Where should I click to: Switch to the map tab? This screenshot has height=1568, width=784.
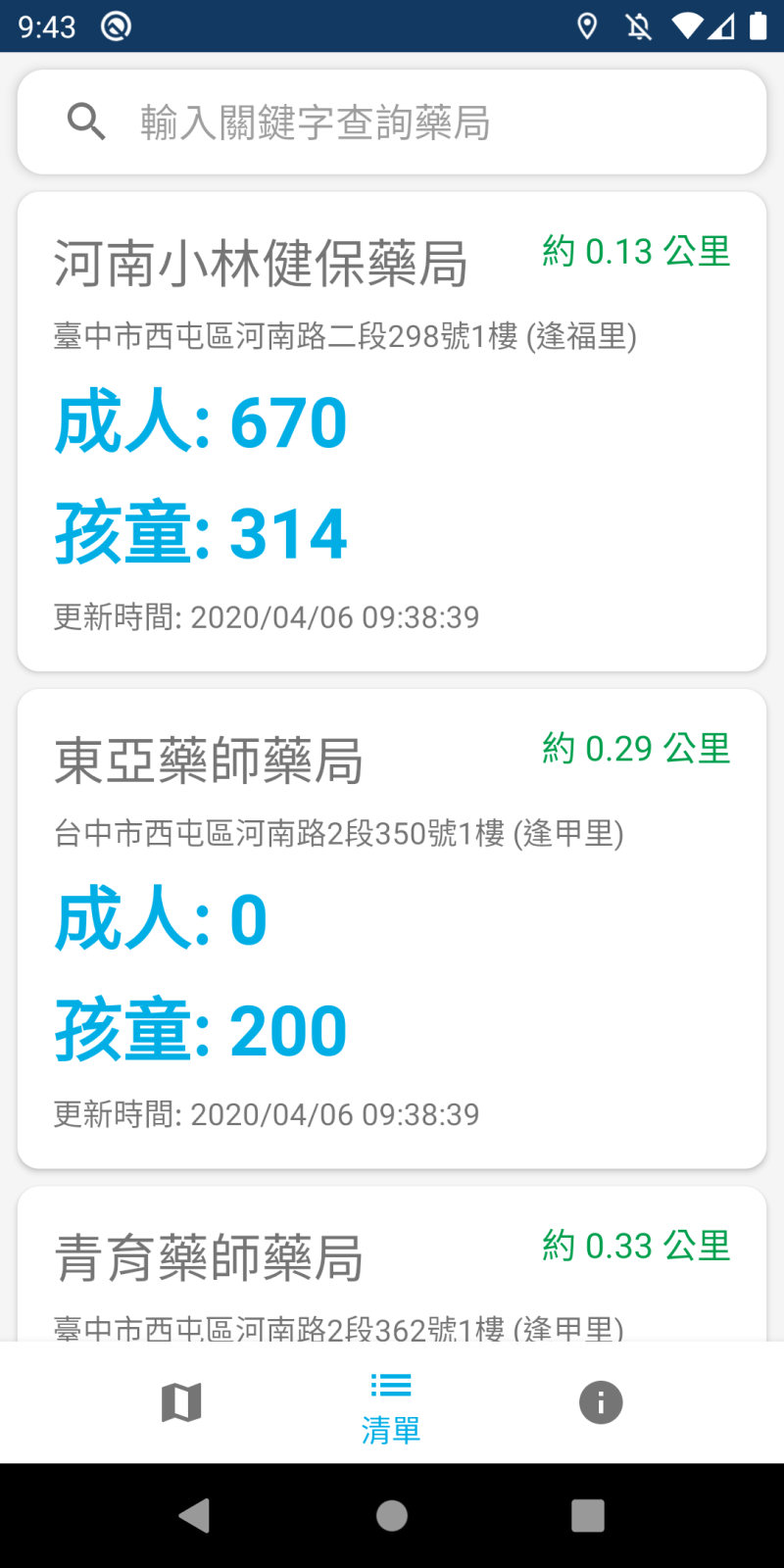(x=181, y=1402)
